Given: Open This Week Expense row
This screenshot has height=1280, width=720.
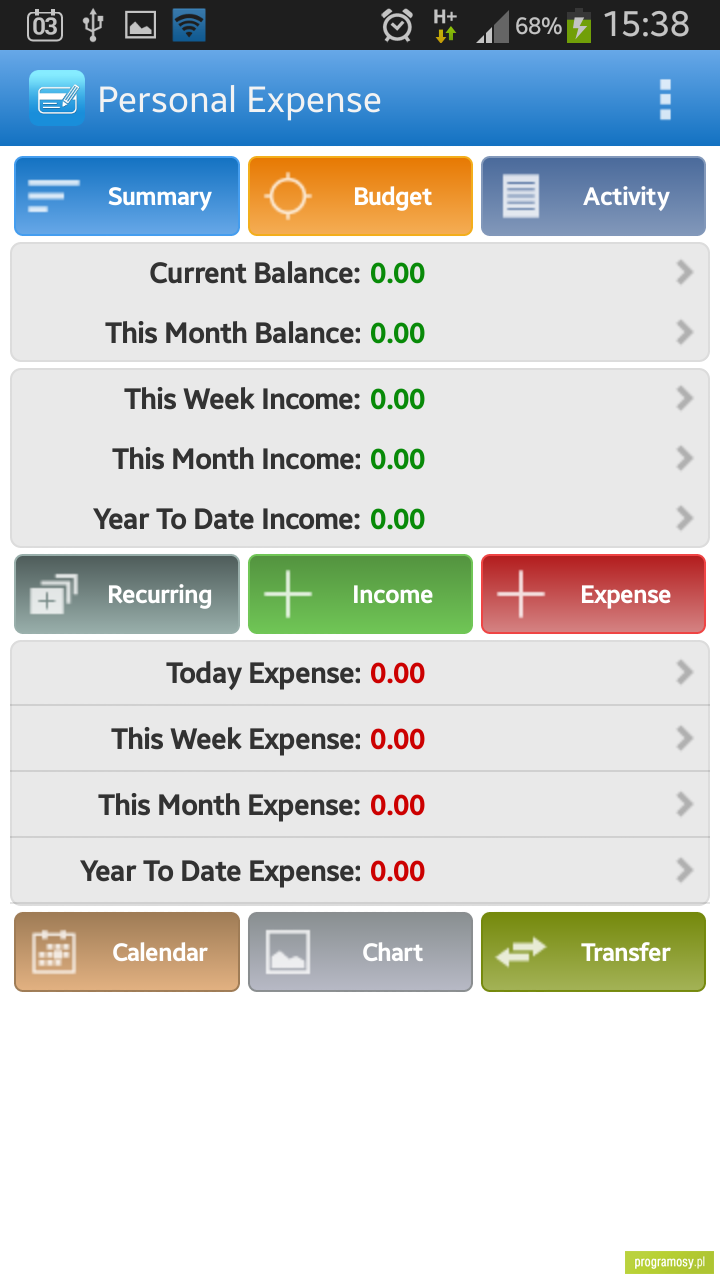Looking at the screenshot, I should [x=360, y=739].
